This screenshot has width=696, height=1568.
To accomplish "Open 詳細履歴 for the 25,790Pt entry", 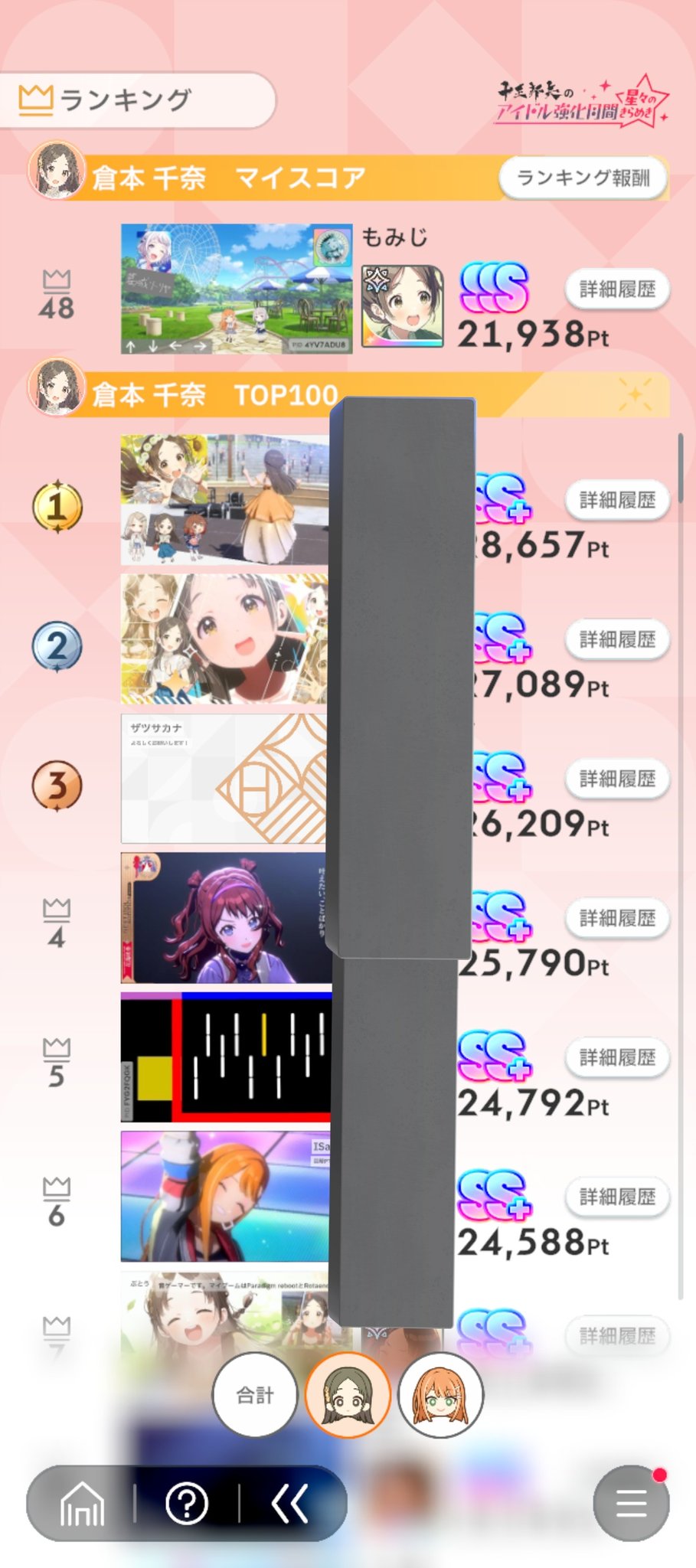I will click(617, 918).
